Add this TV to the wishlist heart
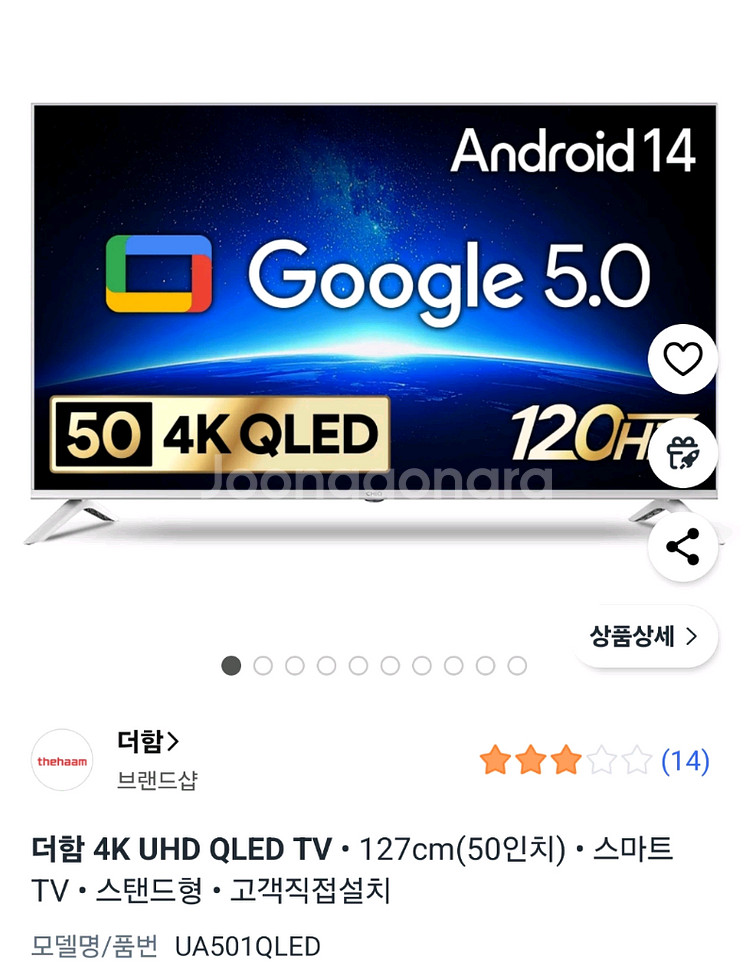Viewport: 750px width, 966px height. (x=682, y=359)
